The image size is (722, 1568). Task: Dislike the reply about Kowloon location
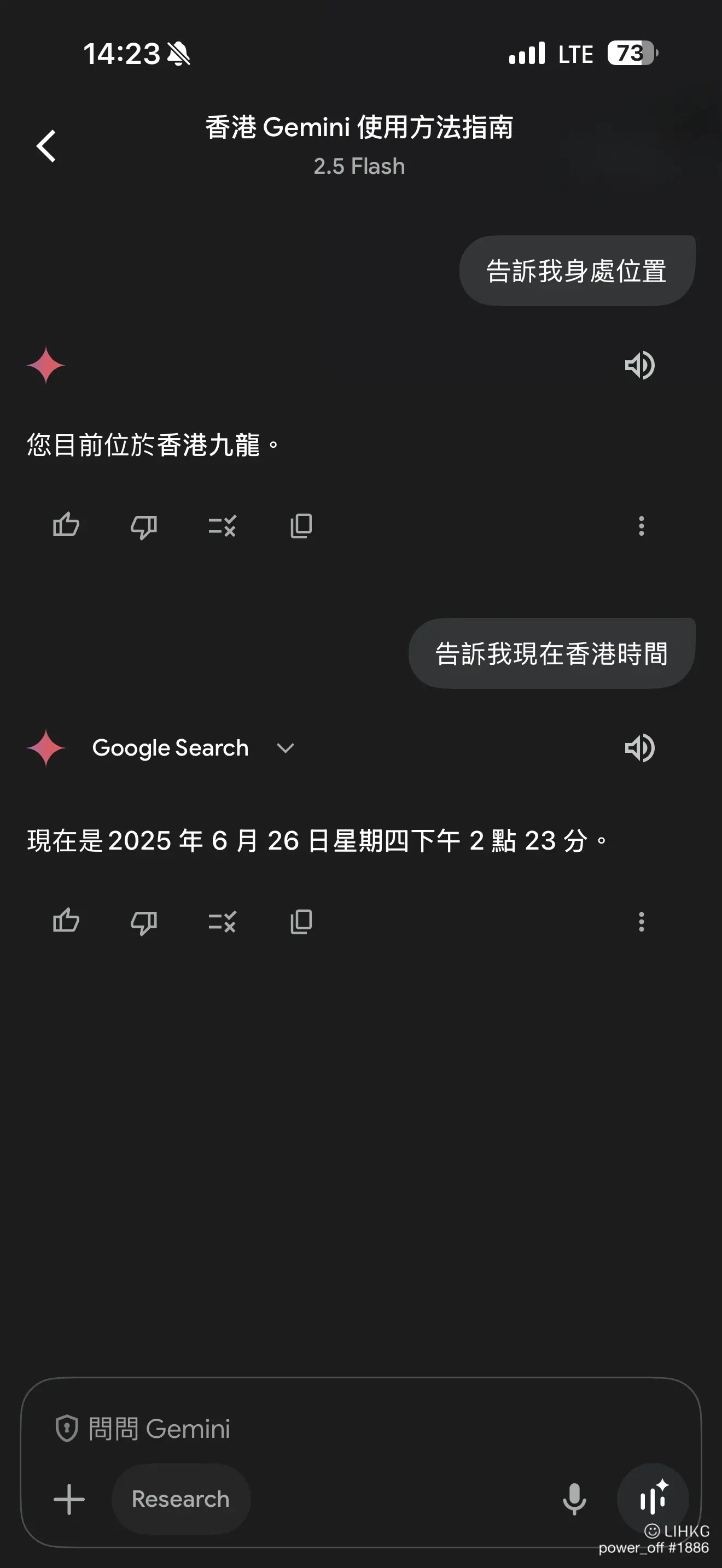(144, 526)
